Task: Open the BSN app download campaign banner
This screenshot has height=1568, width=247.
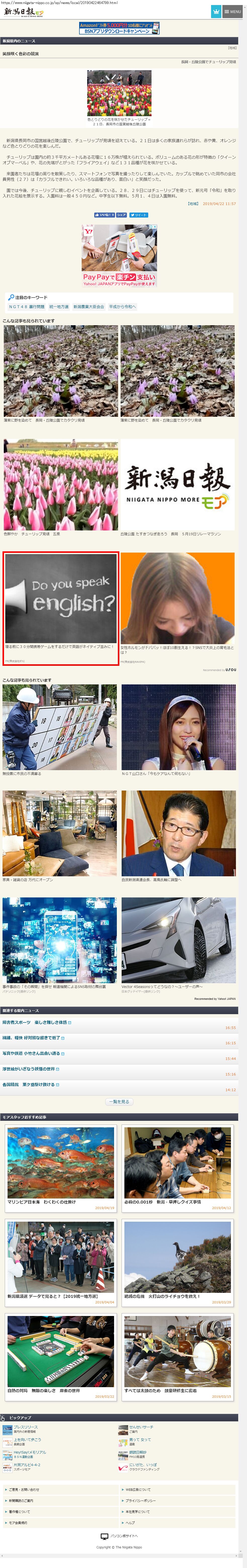Action: pos(119,28)
